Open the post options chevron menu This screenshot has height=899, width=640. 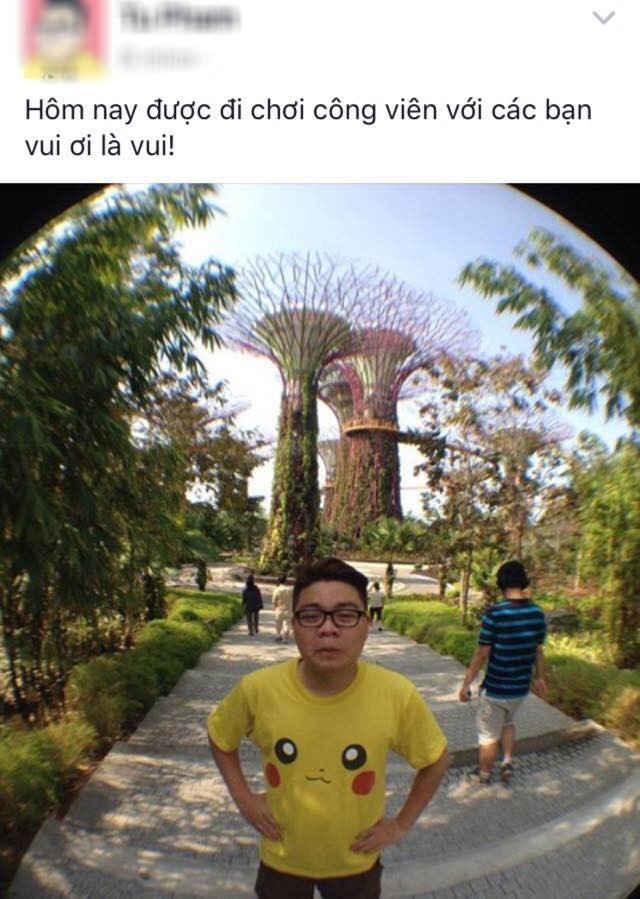[x=603, y=17]
